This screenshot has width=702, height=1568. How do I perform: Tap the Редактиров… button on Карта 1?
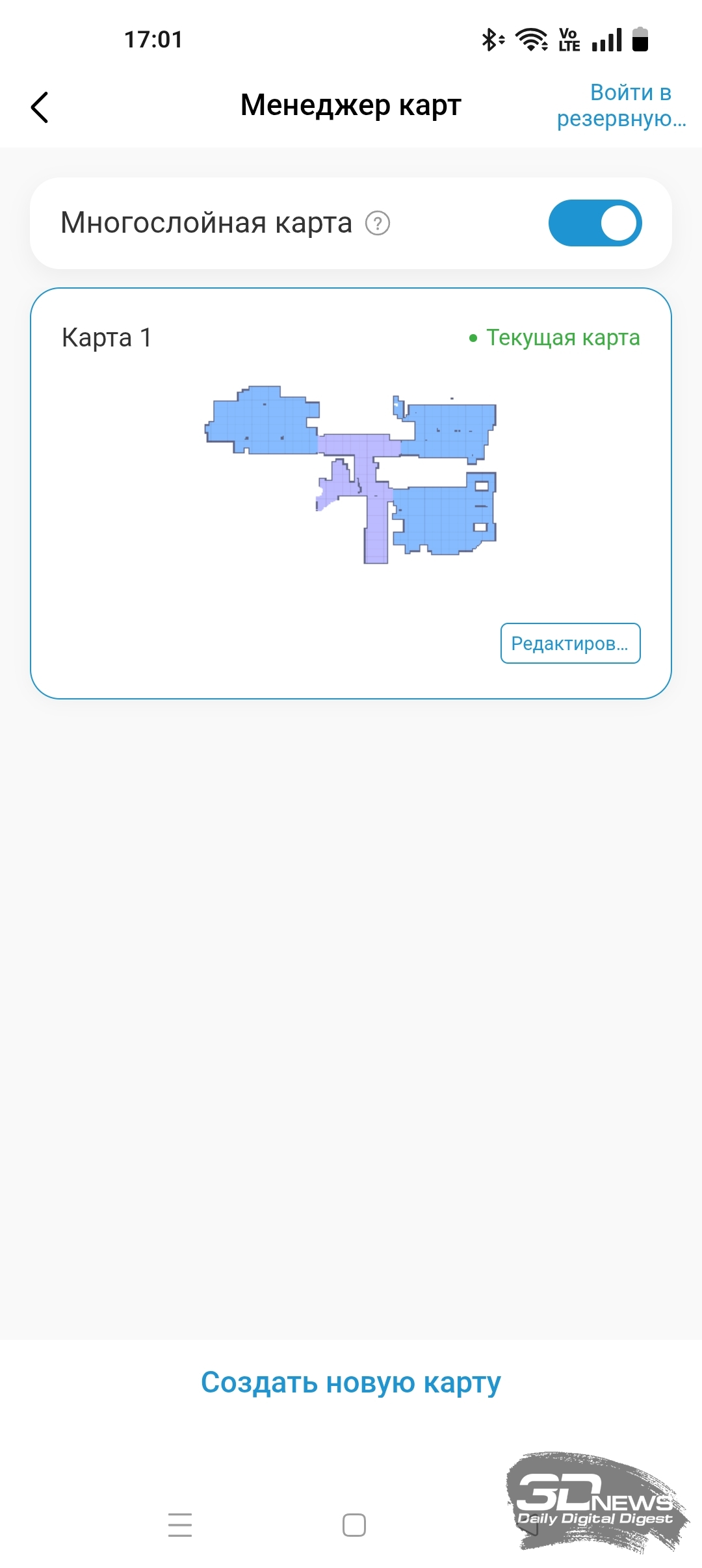(570, 644)
